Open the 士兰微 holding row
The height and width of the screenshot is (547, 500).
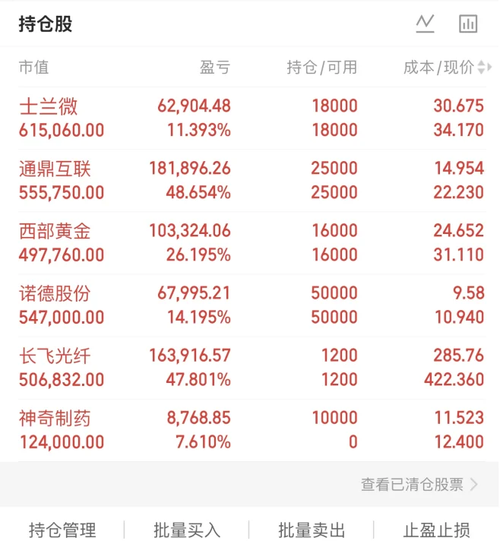251,118
